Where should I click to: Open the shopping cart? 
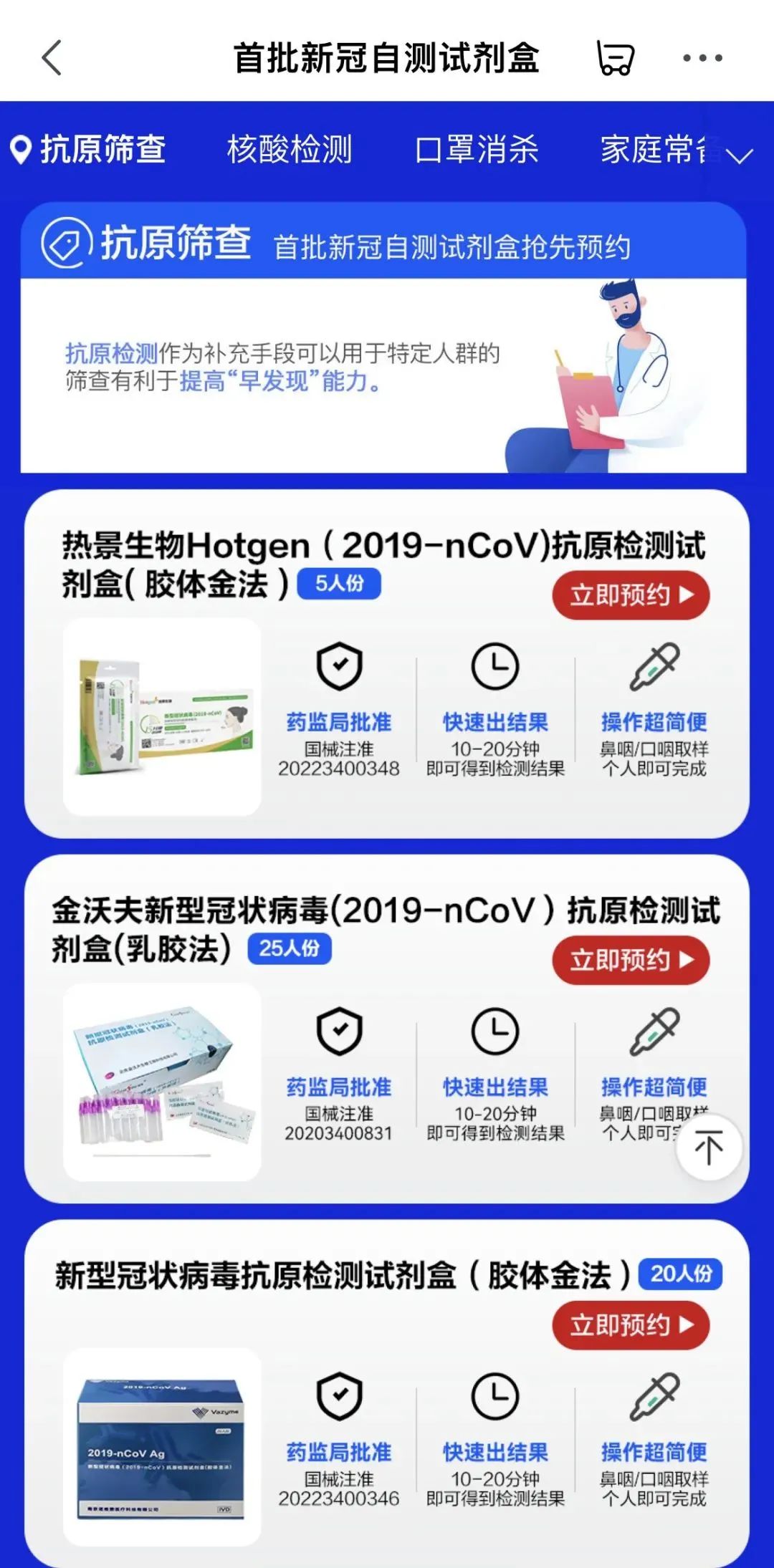[x=615, y=57]
